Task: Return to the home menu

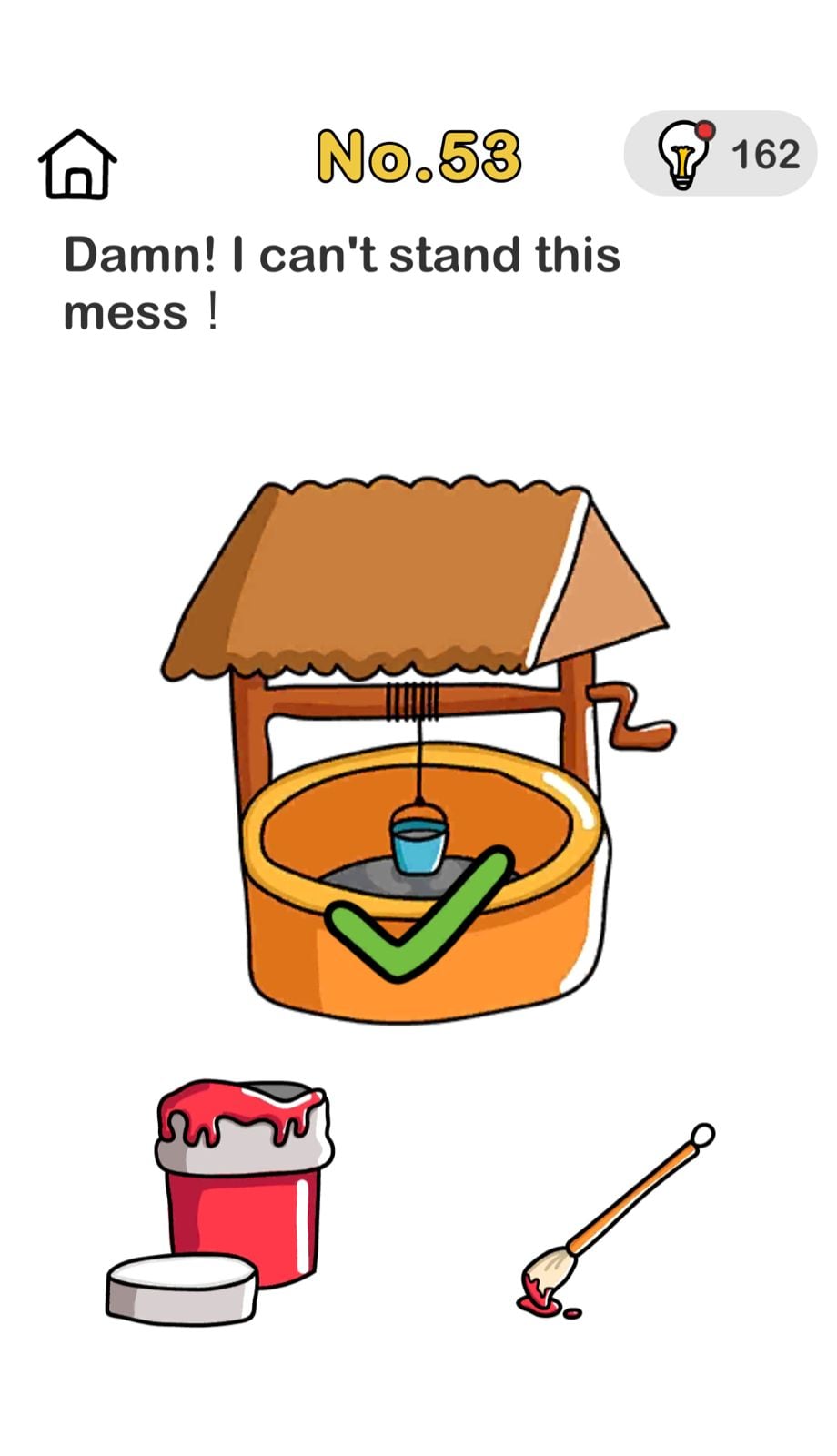Action: click(77, 165)
